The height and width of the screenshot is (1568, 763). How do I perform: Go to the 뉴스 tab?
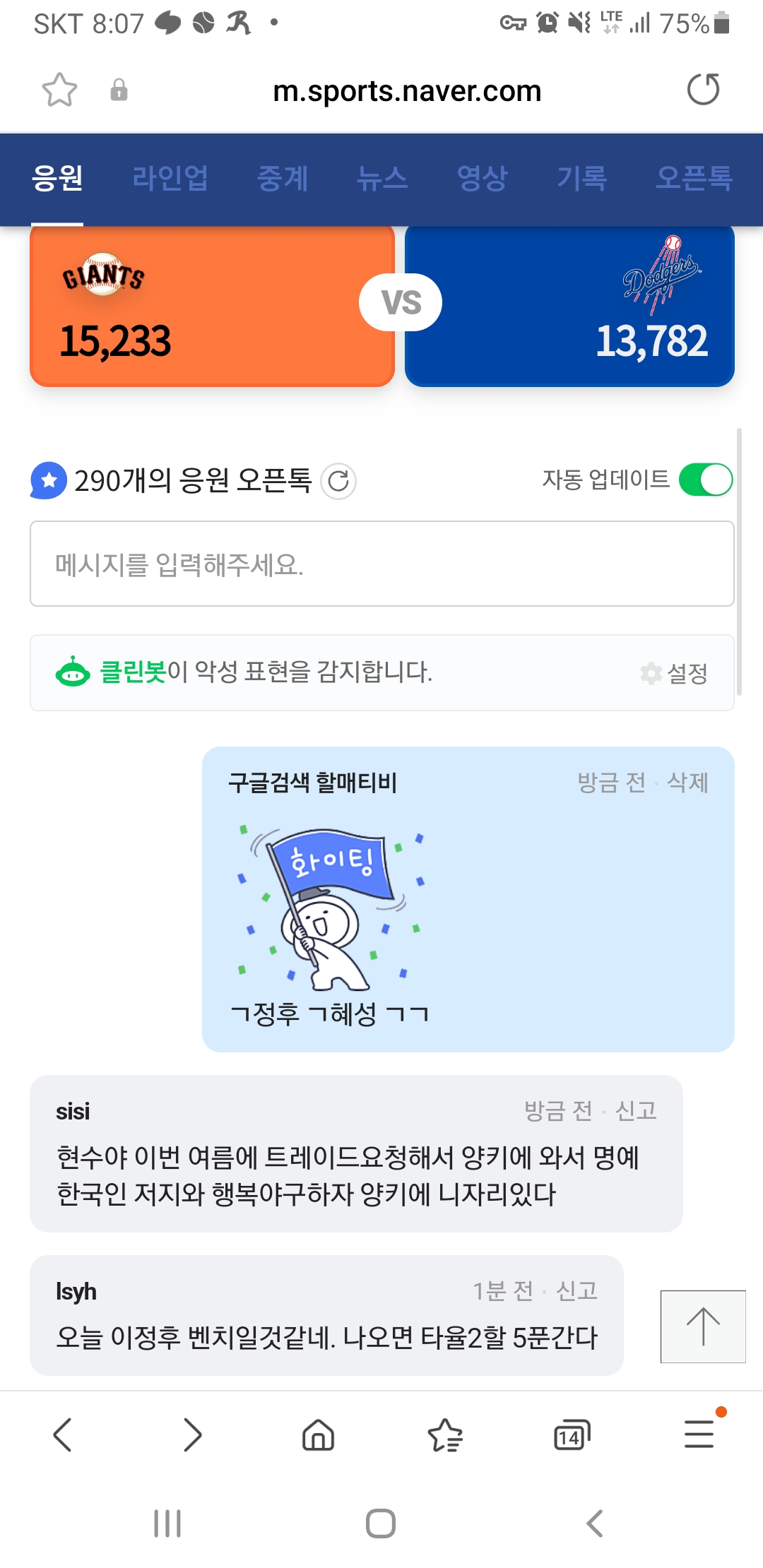[x=382, y=178]
